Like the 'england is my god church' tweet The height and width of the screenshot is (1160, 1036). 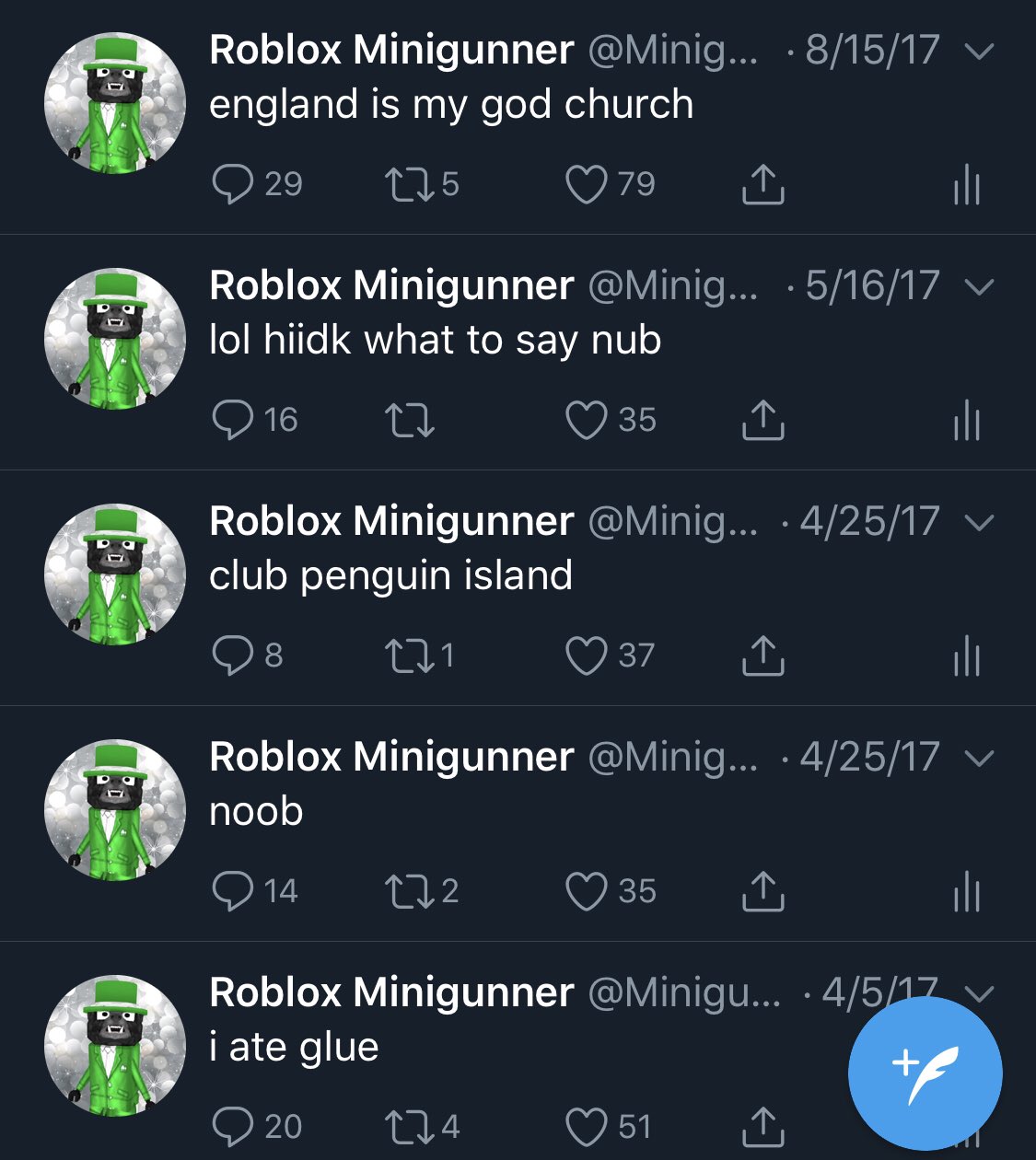coord(586,184)
